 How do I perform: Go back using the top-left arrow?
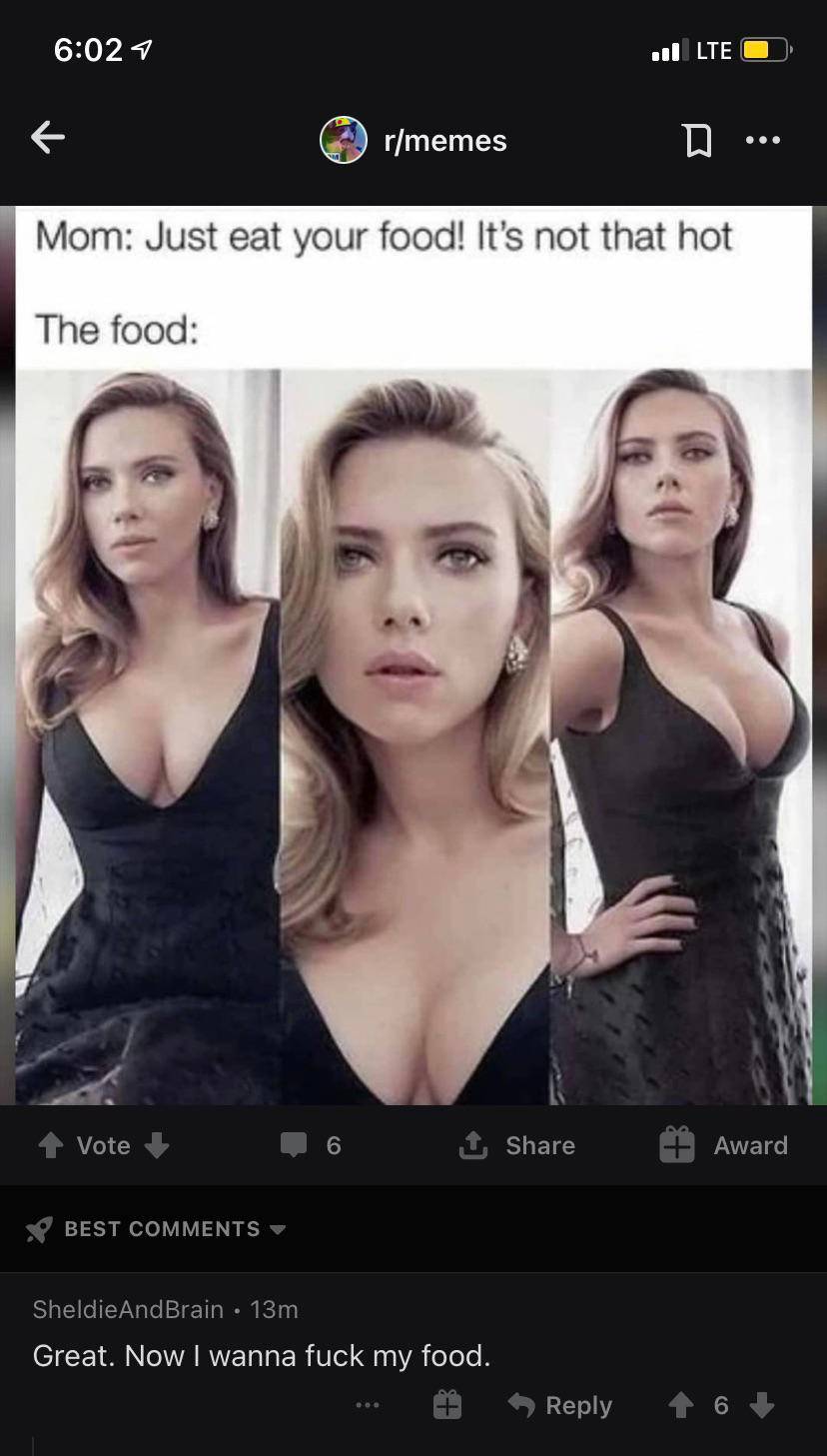(48, 138)
